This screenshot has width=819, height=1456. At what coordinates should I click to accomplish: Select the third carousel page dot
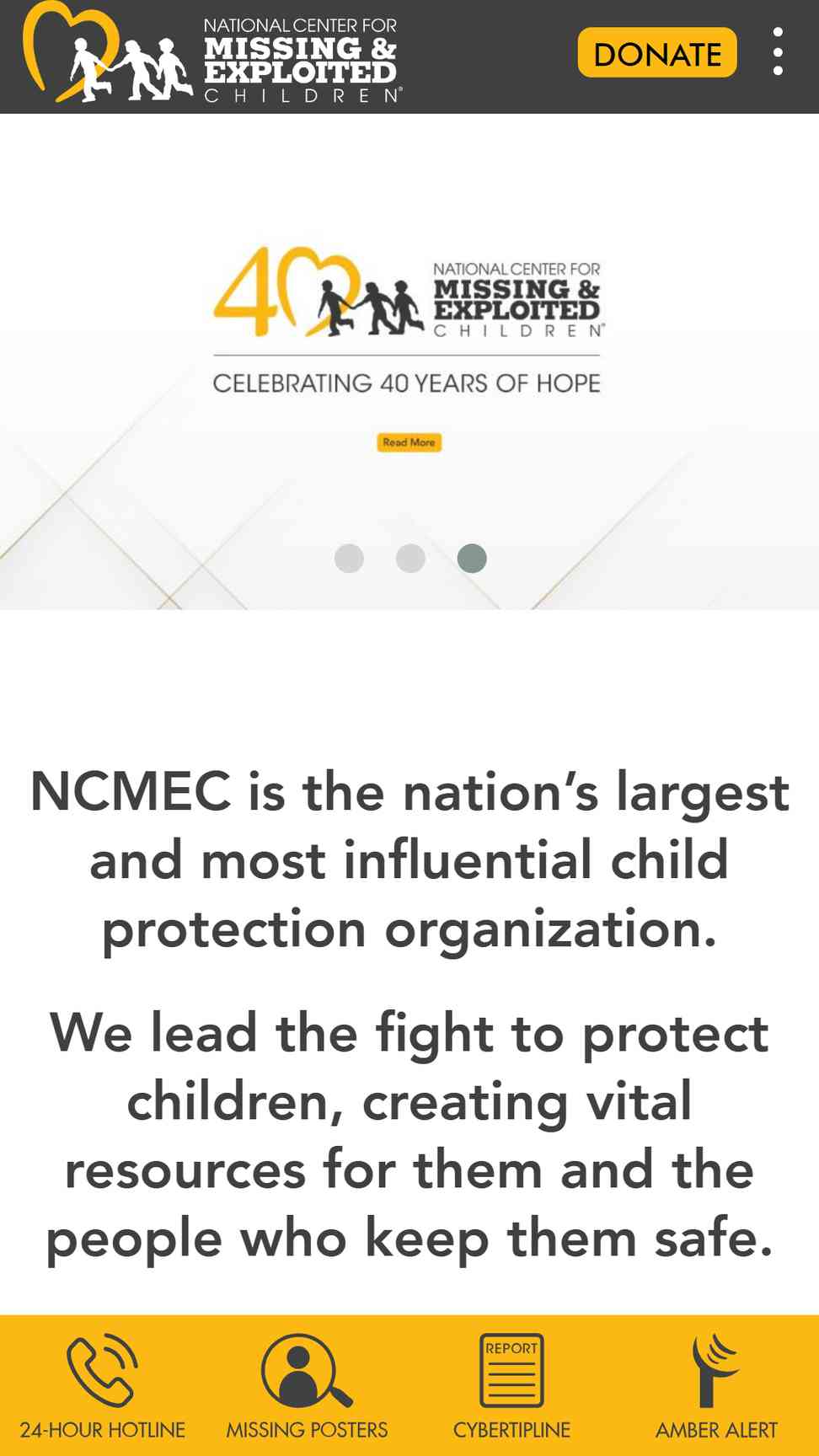coord(472,559)
